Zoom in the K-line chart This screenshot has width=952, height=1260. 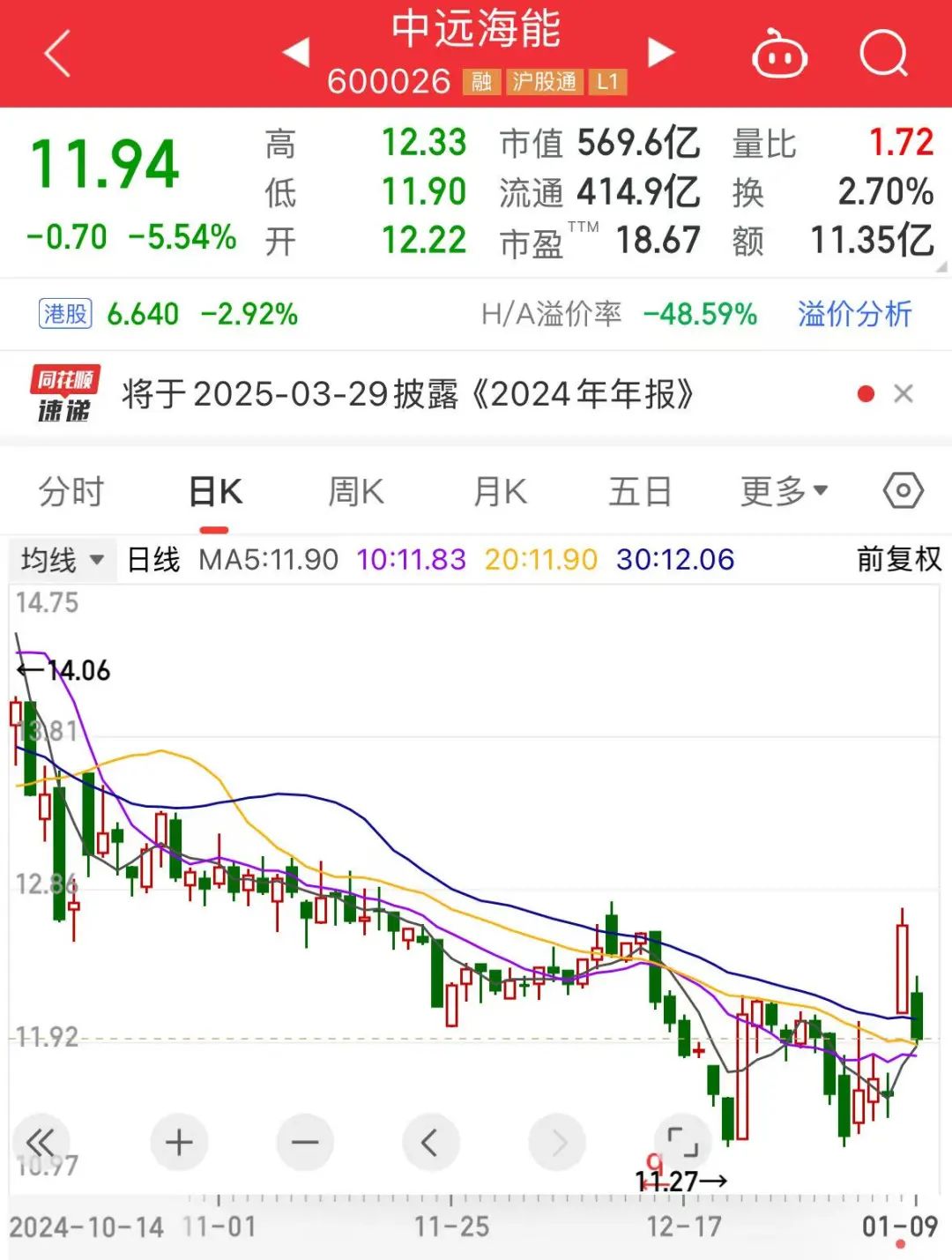pos(179,1143)
